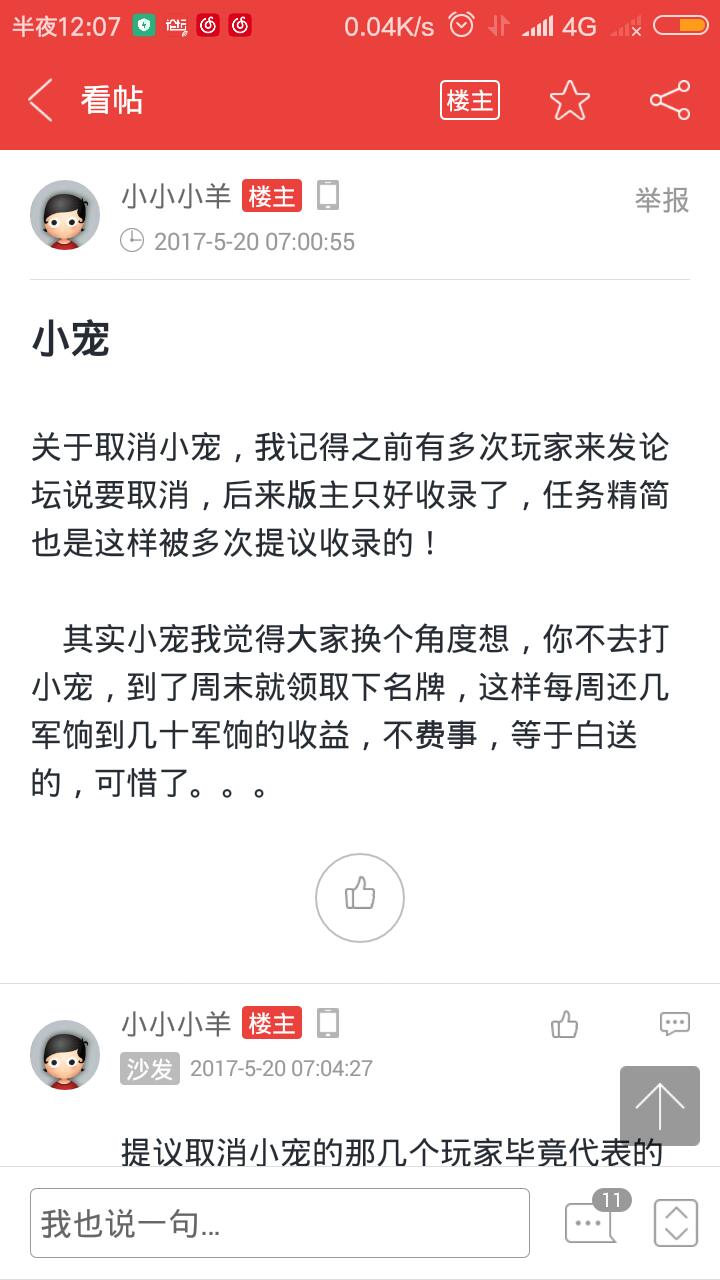
Task: Open 小小小羊's avatar on the main post
Action: click(x=65, y=215)
